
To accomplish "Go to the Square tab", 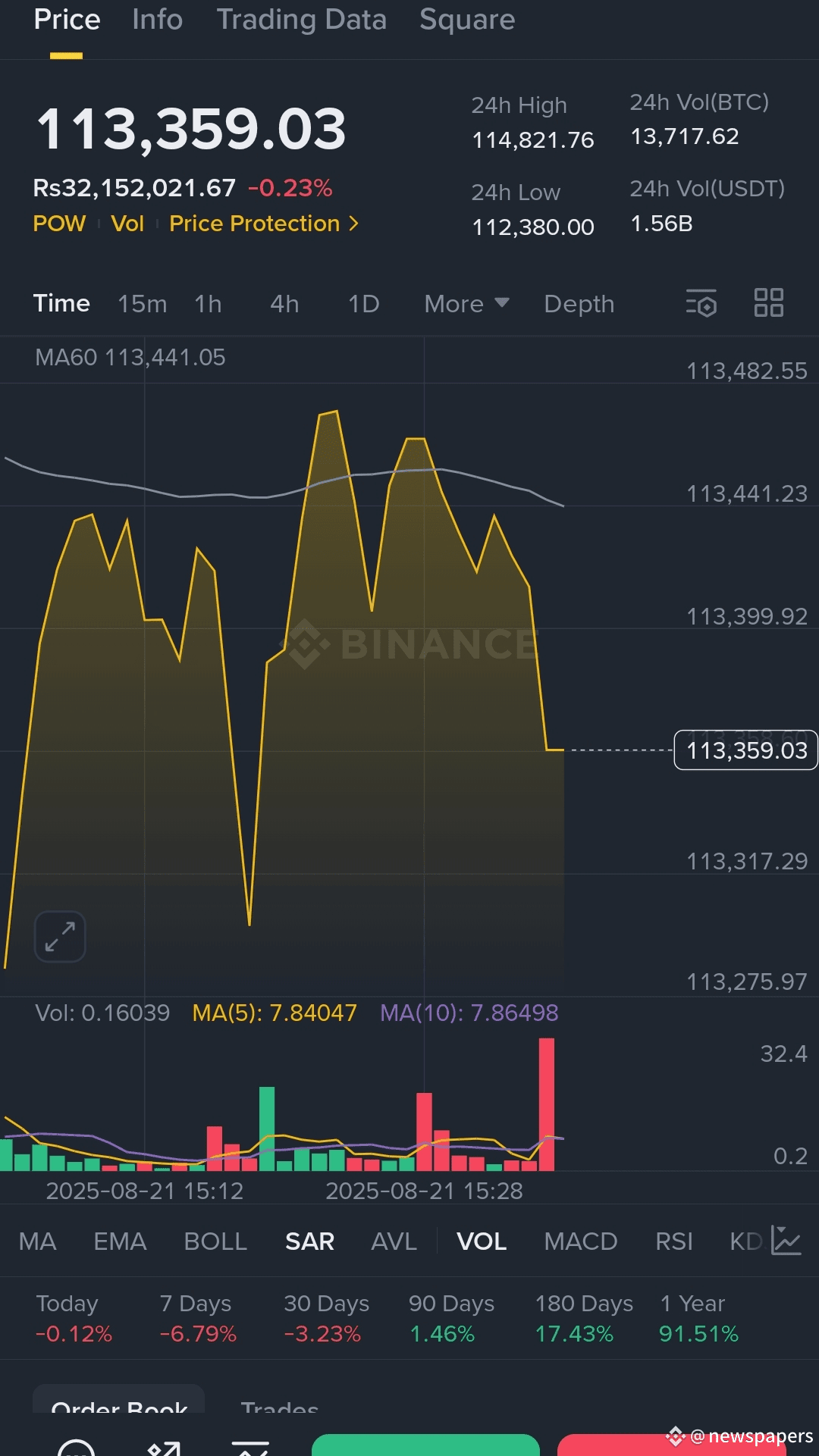I will click(466, 20).
